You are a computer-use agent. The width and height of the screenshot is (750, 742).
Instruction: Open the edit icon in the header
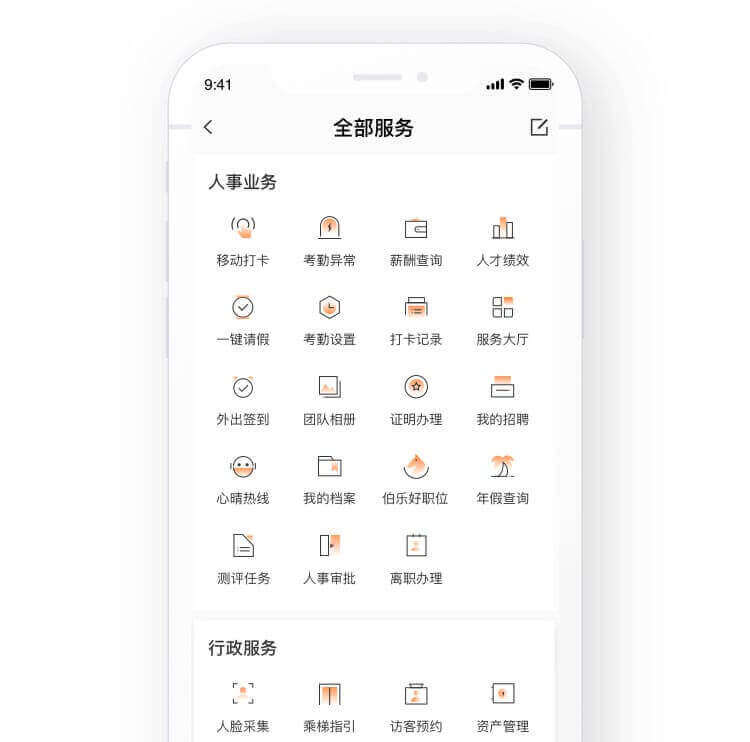[539, 127]
